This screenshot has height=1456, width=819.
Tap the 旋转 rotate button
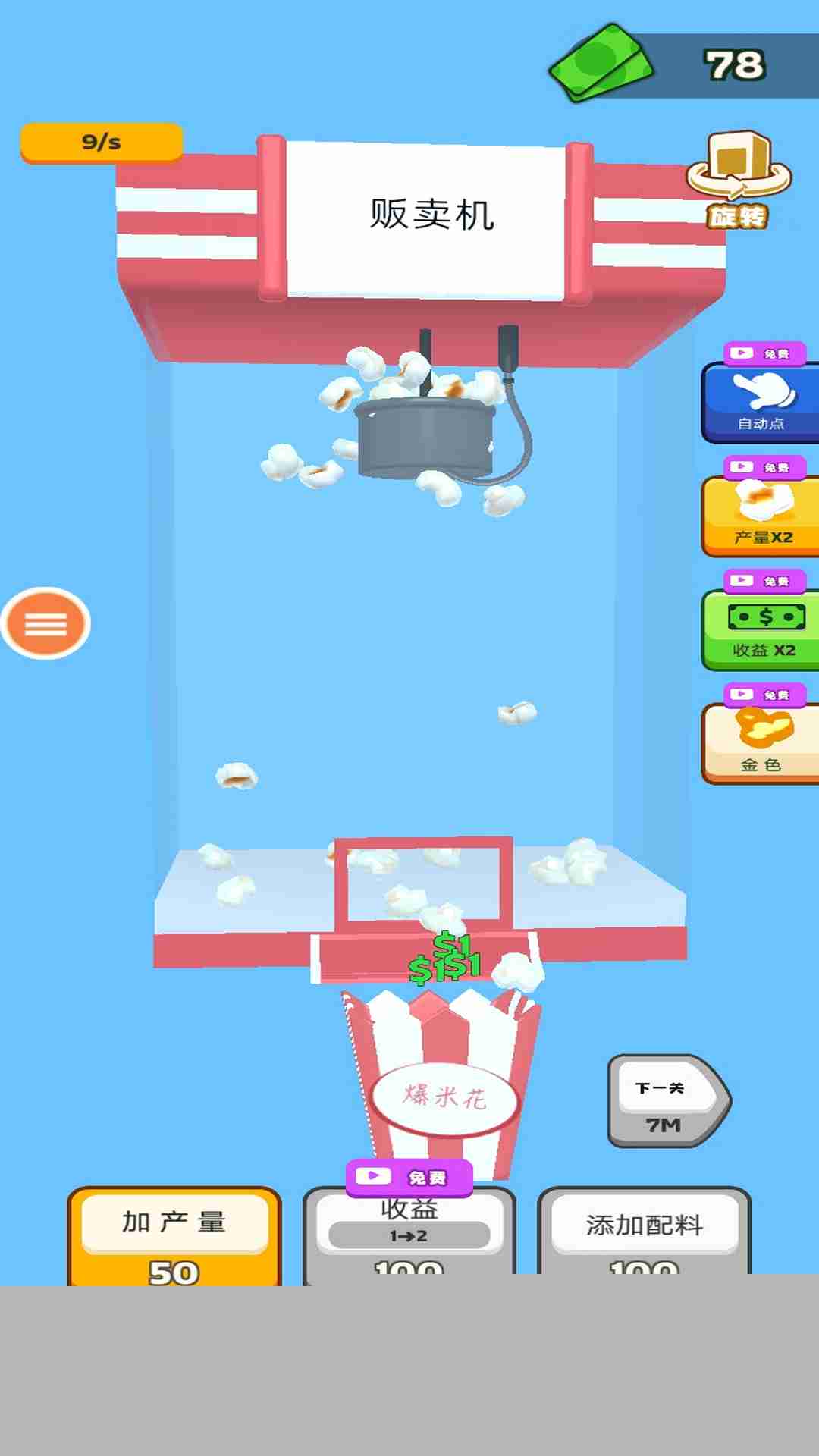738,180
